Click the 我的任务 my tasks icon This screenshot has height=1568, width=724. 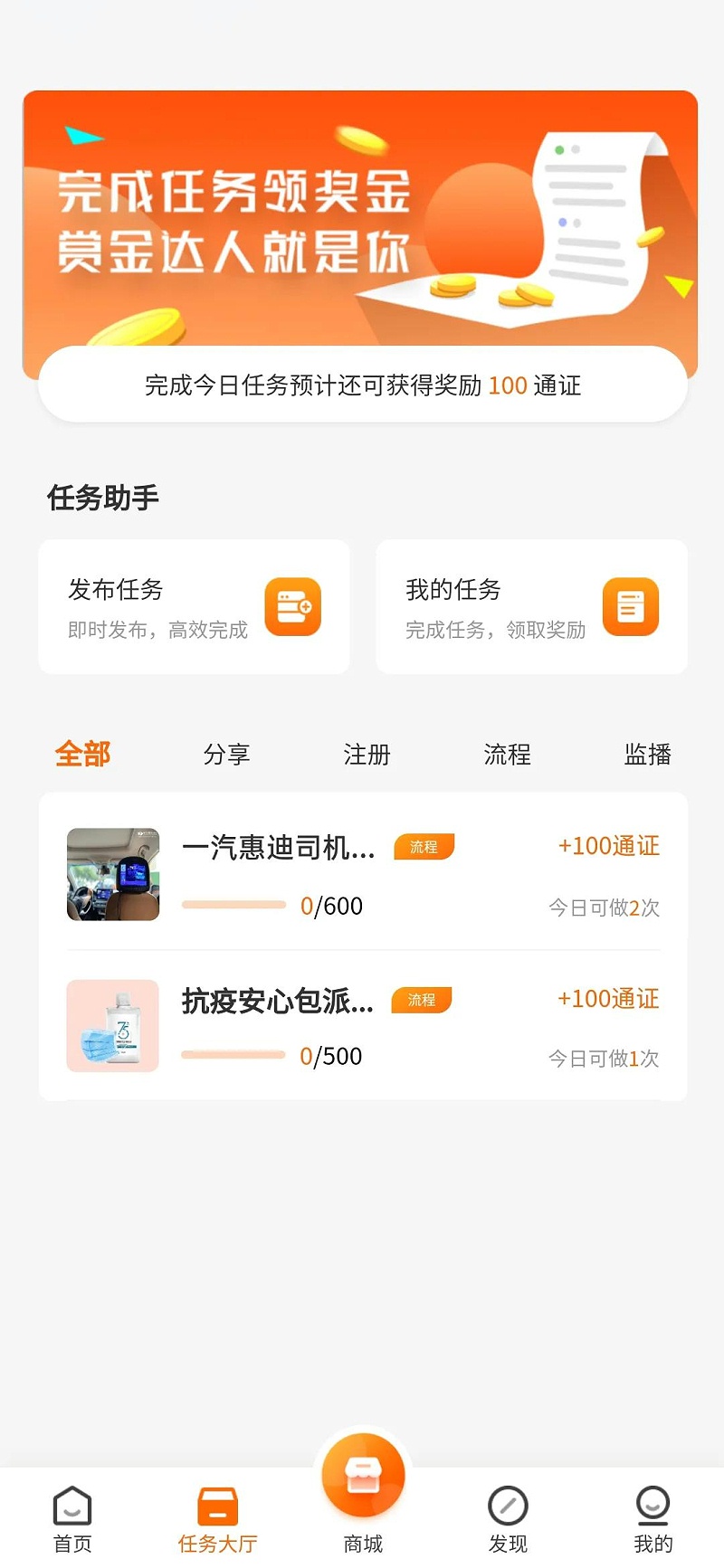[x=631, y=606]
